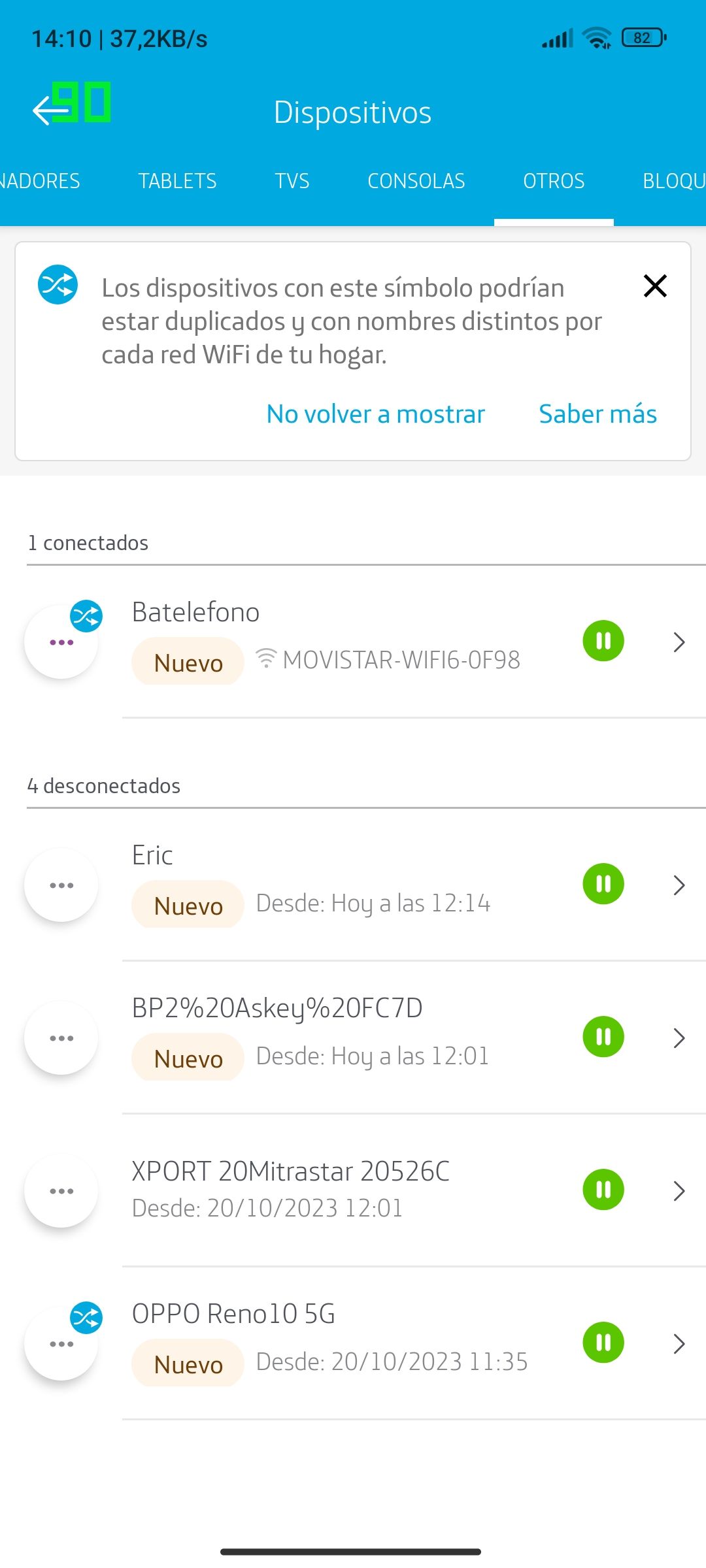Image resolution: width=706 pixels, height=1568 pixels.
Task: Open Saber más for duplicated devices info
Action: click(597, 414)
